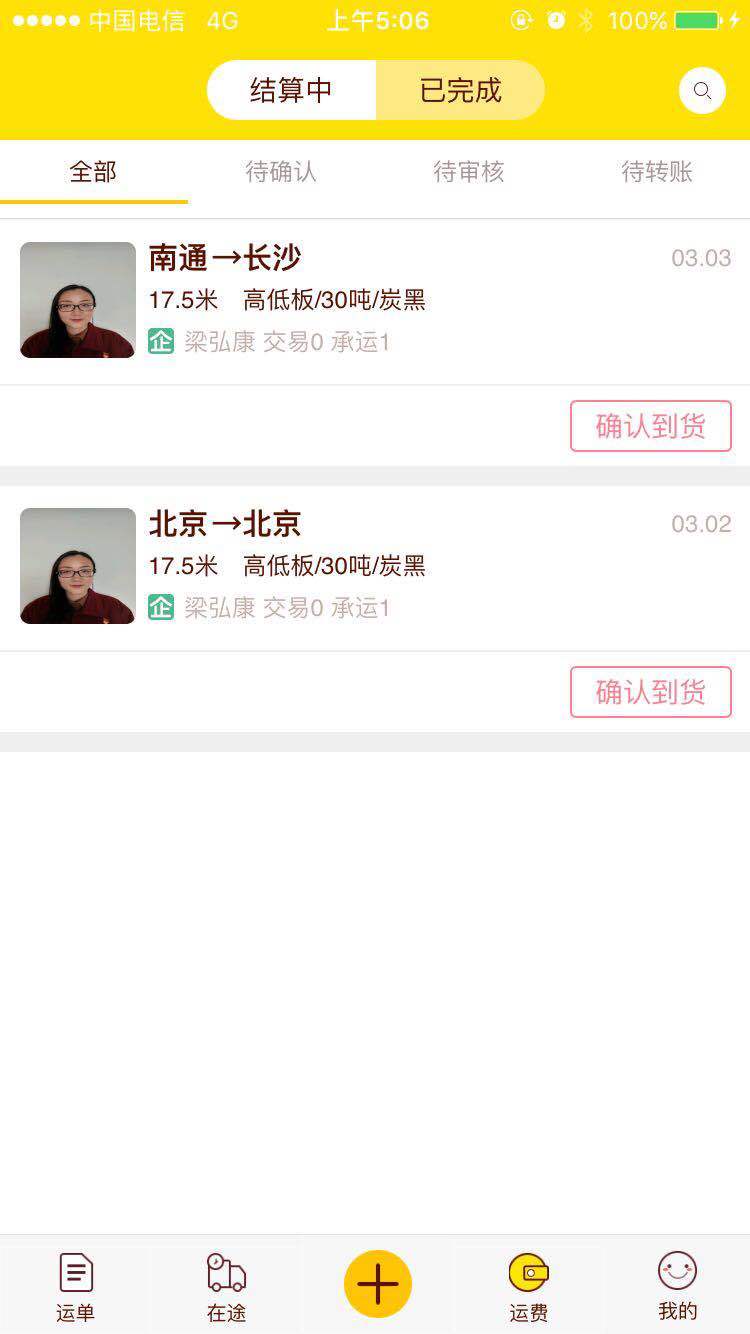Select the 全部 all-orders filter

[x=93, y=171]
